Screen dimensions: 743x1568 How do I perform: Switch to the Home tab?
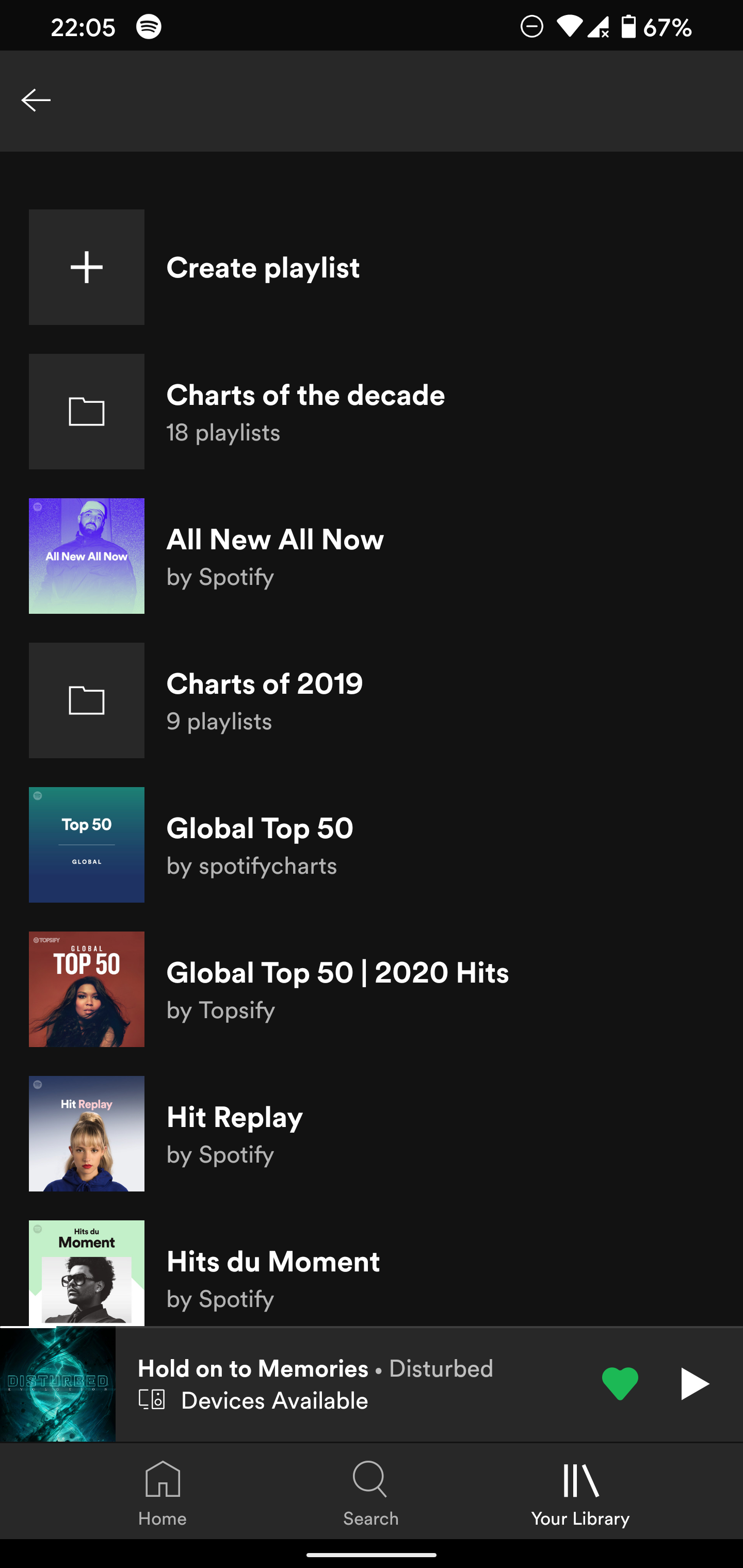tap(162, 1493)
